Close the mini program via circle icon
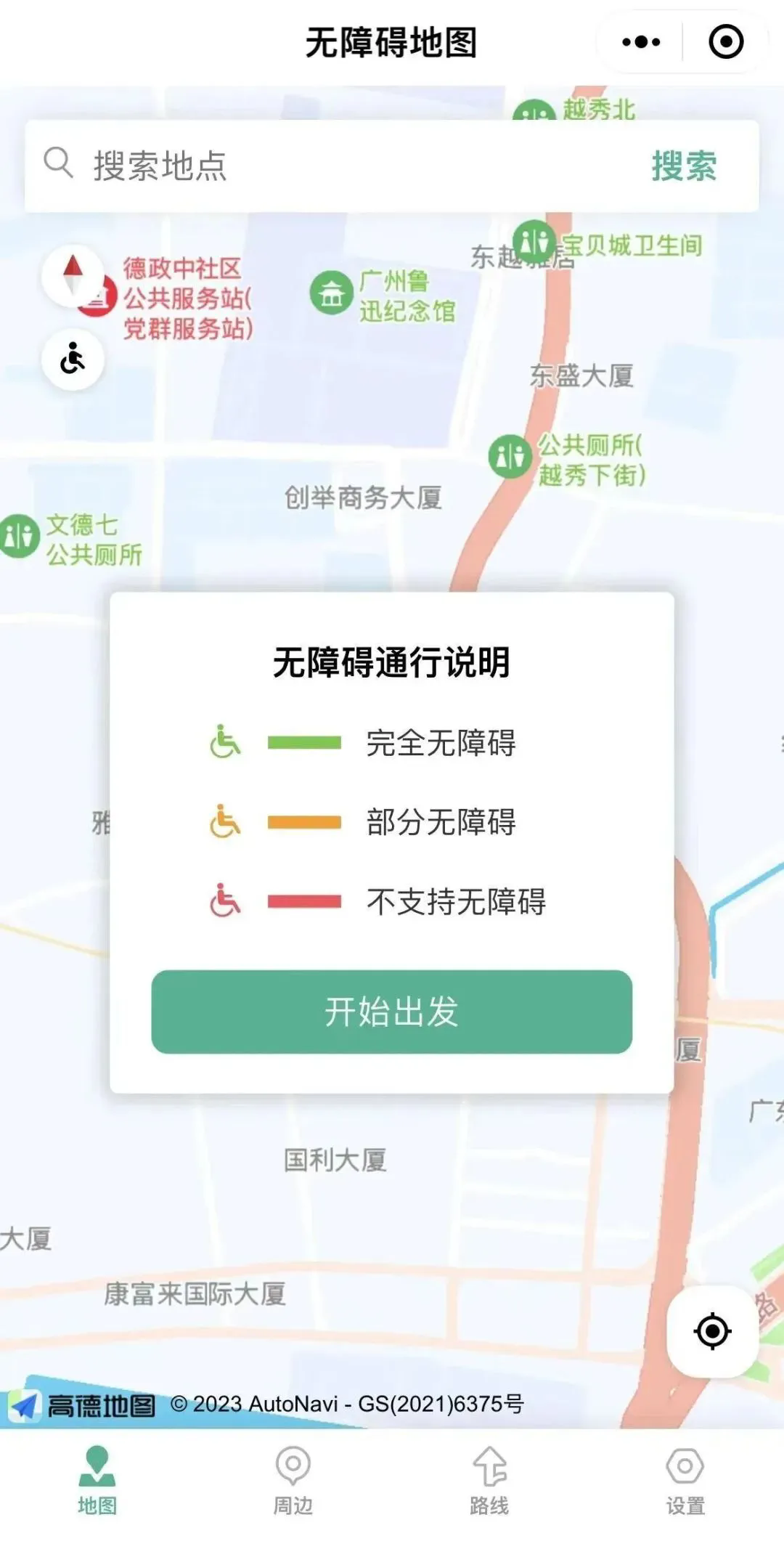784x1549 pixels. pos(725,42)
